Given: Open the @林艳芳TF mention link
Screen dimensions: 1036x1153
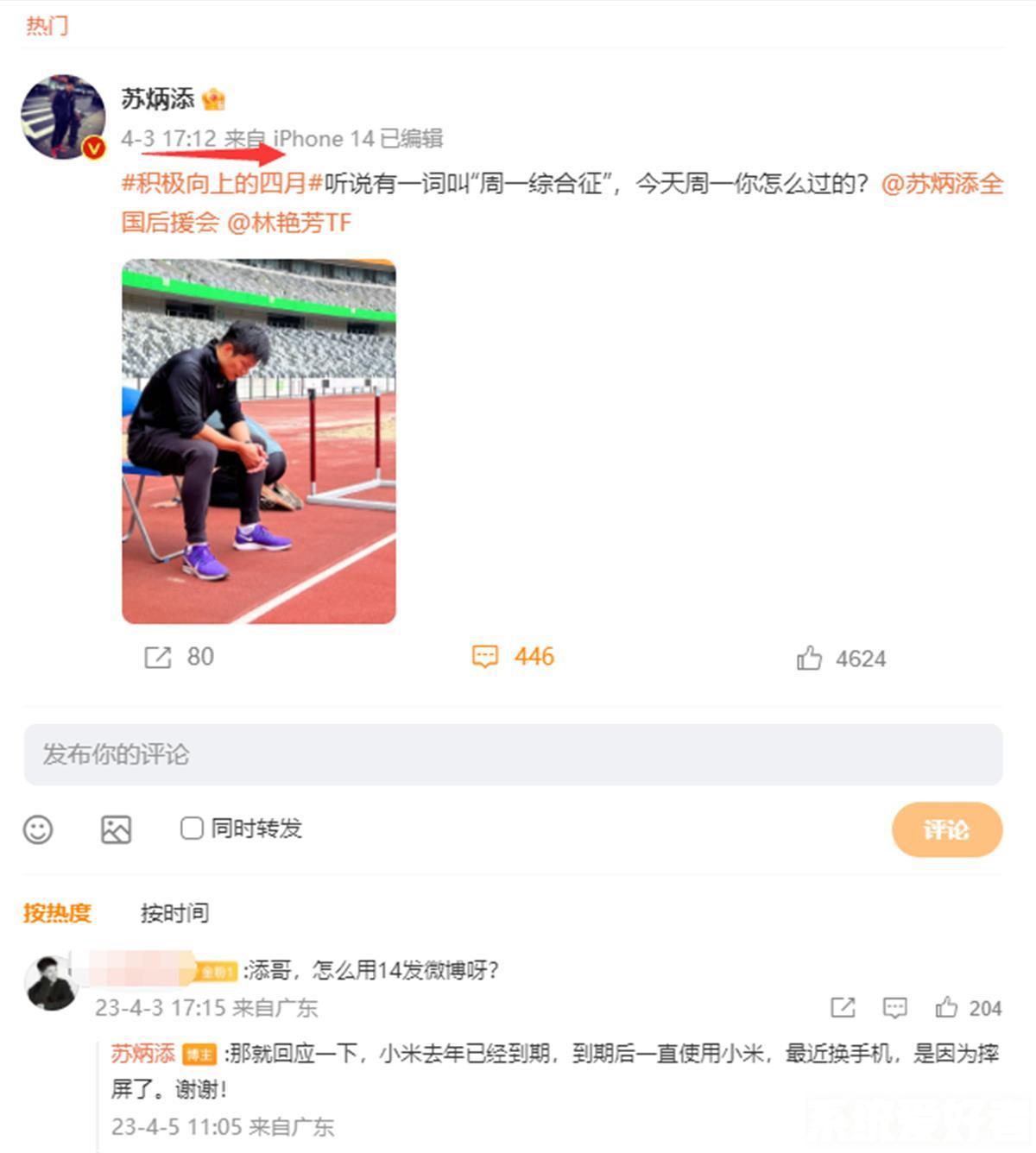Looking at the screenshot, I should [x=289, y=223].
